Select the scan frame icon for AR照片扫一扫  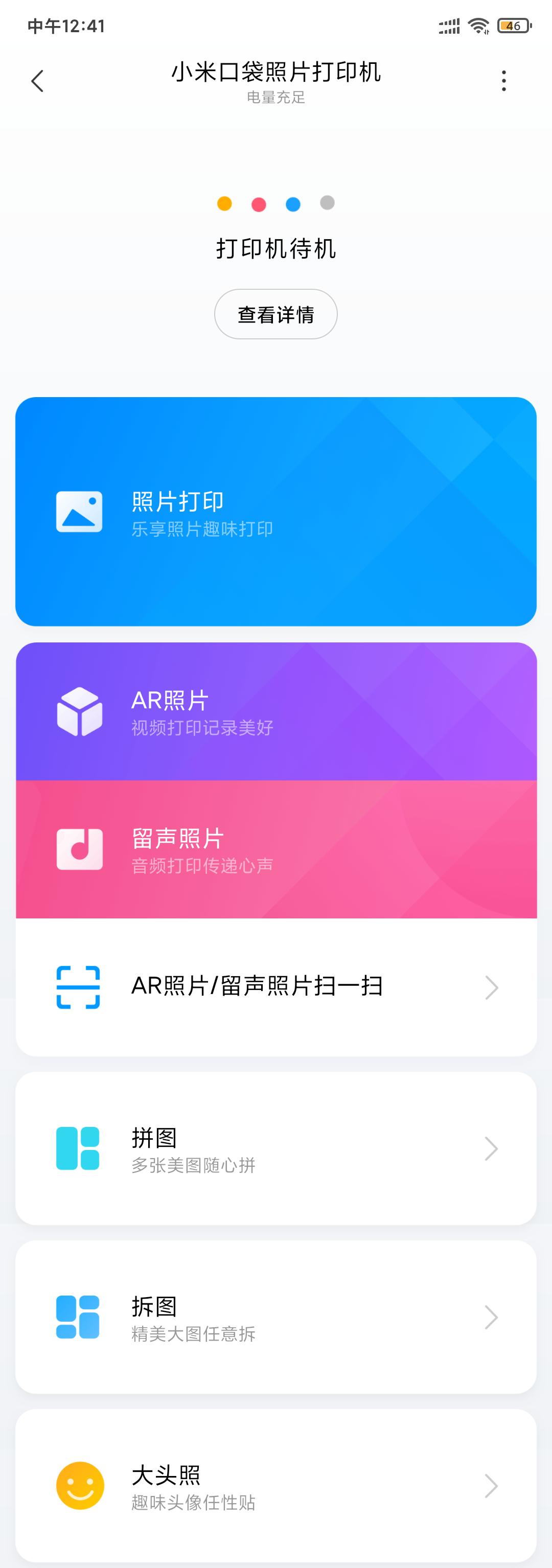(79, 987)
